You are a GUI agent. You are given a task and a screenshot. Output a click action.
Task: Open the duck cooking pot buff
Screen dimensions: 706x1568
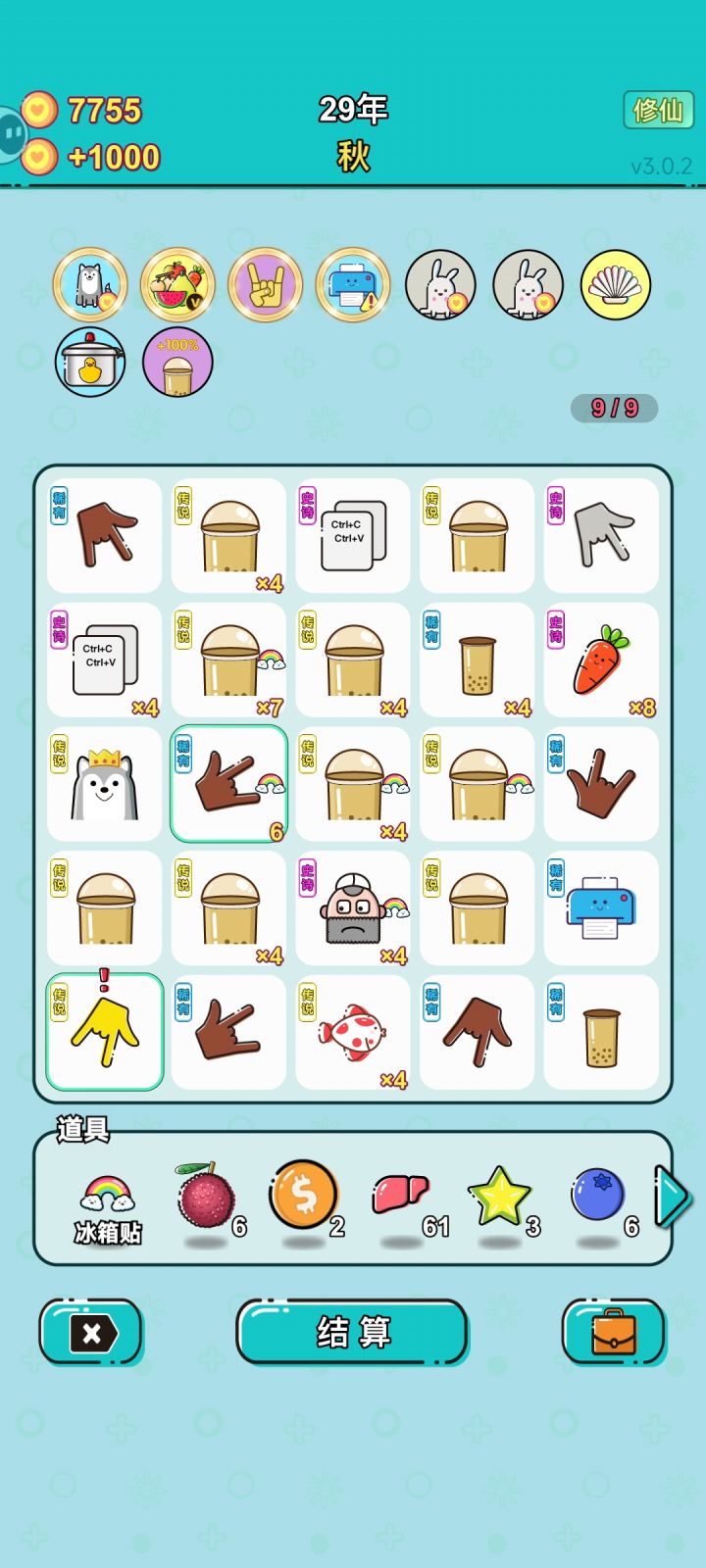(90, 362)
